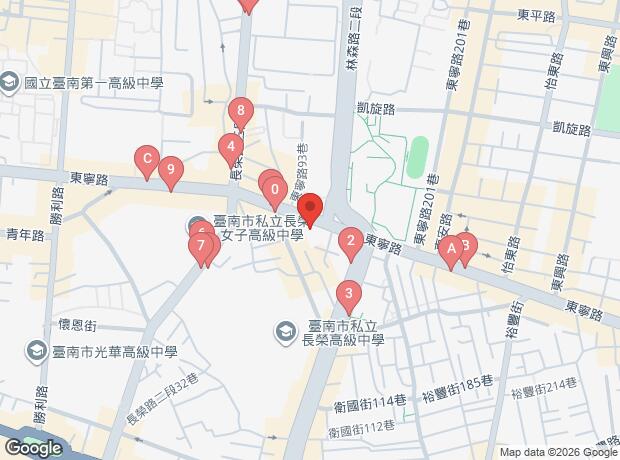Image resolution: width=620 pixels, height=460 pixels.
Task: Select map pin number 7
Action: pyautogui.click(x=201, y=245)
